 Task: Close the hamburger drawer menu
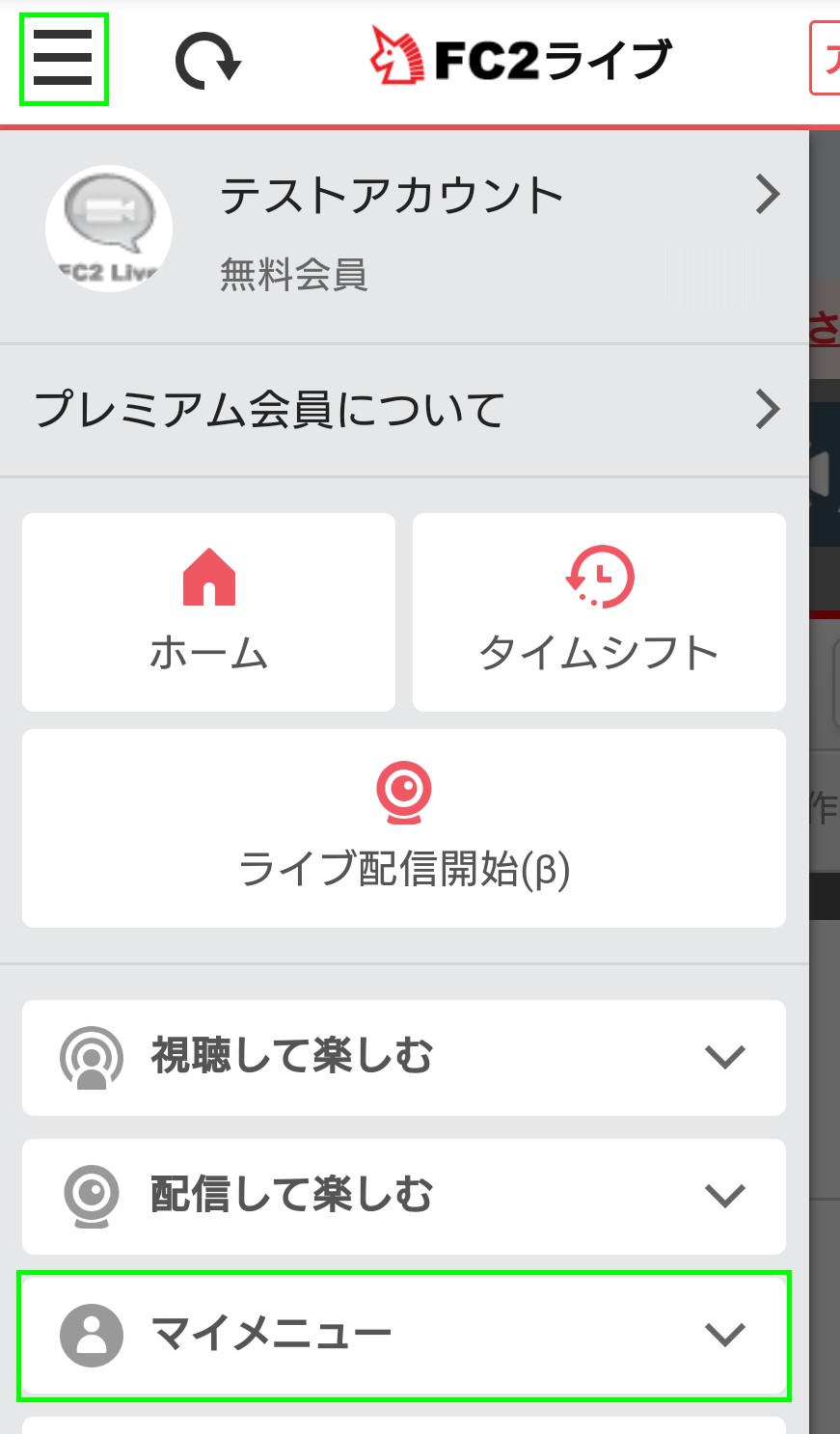[x=64, y=59]
